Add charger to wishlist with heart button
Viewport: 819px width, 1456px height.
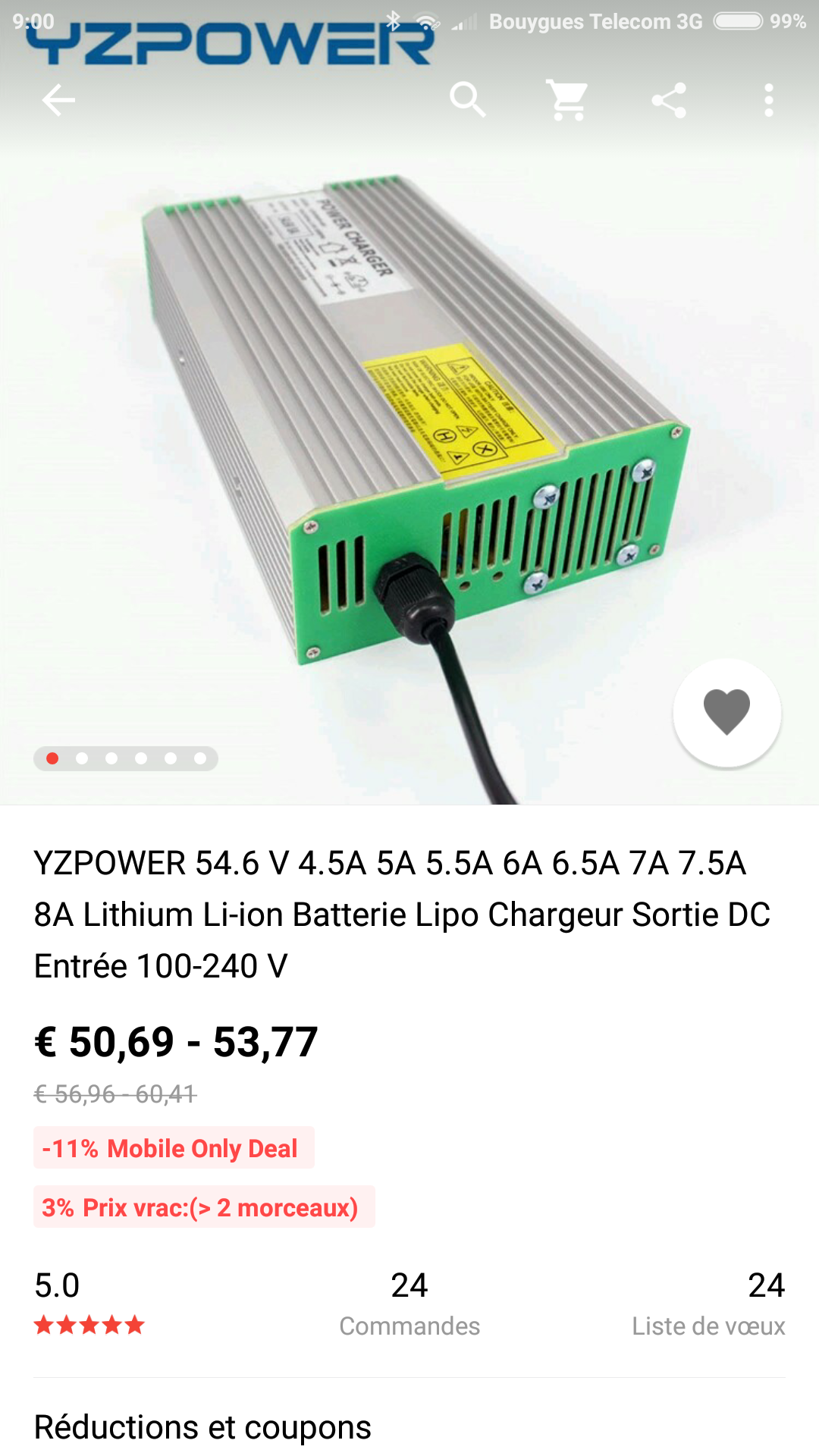tap(726, 713)
